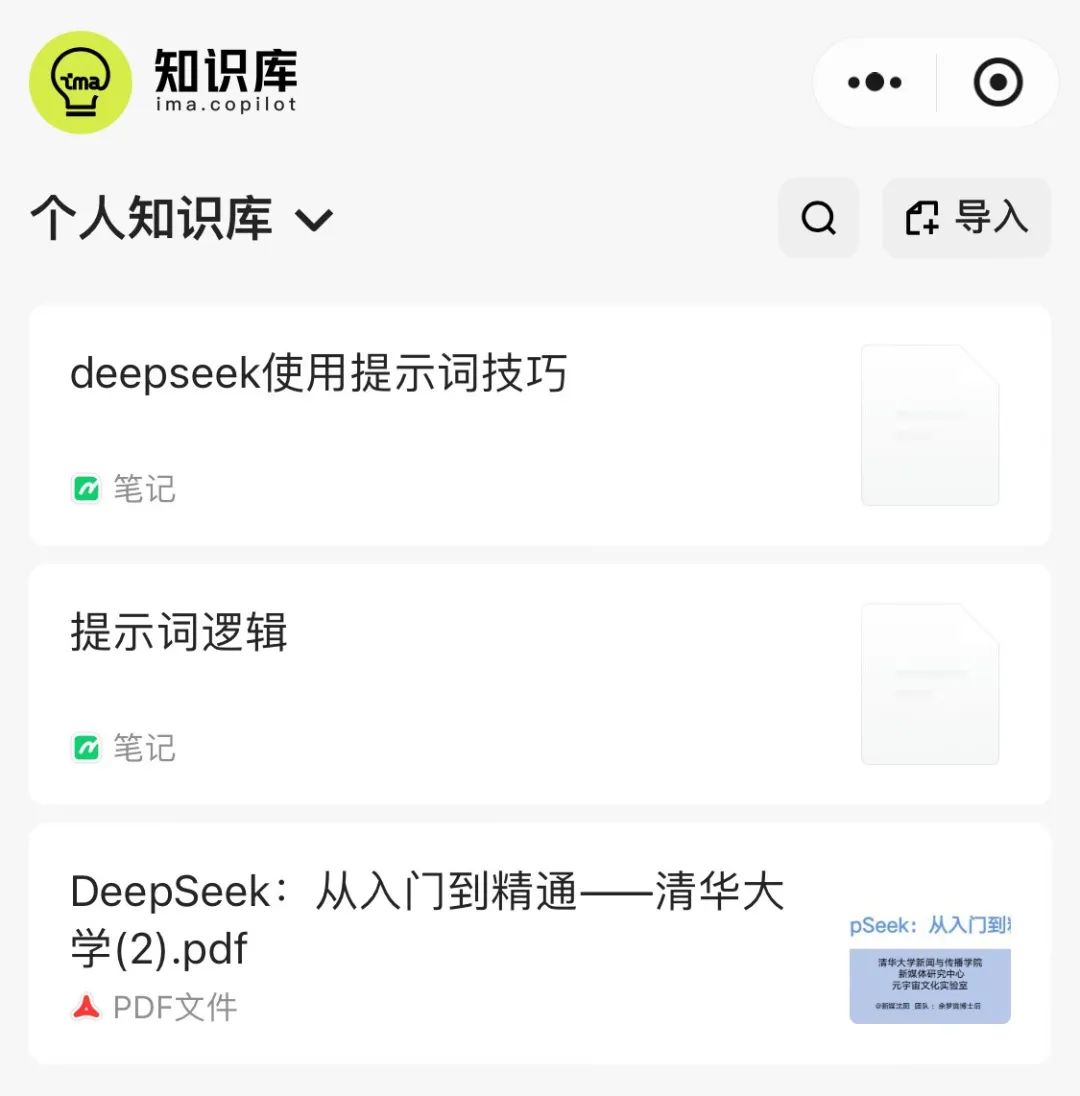Open the note titled deepseek使用提示词技巧
This screenshot has height=1096, width=1080.
tap(318, 373)
